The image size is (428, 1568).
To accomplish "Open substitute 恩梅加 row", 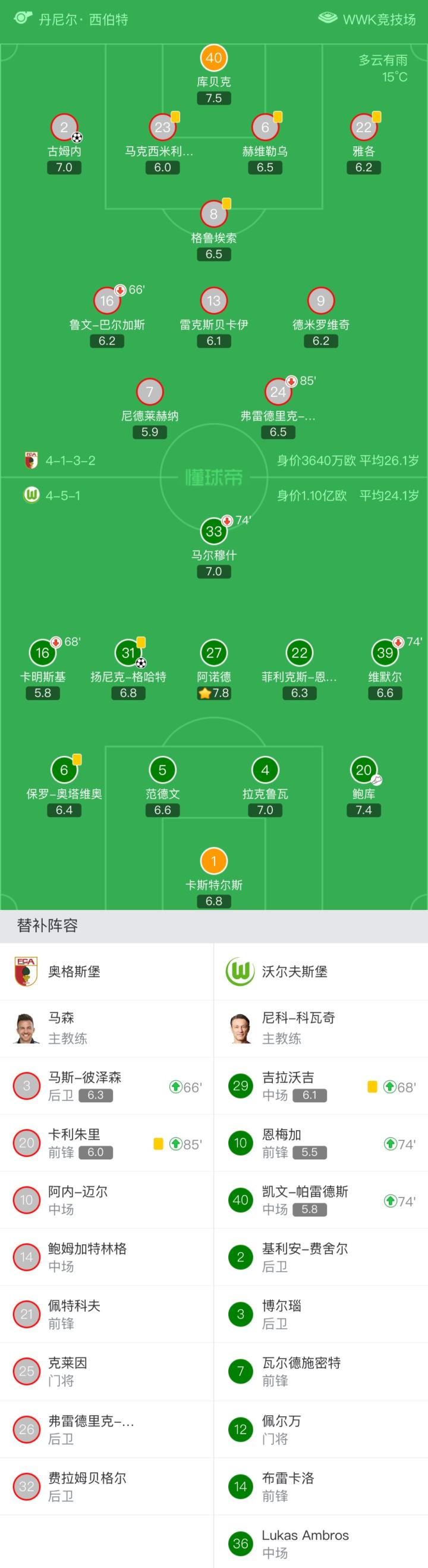I will (320, 1143).
